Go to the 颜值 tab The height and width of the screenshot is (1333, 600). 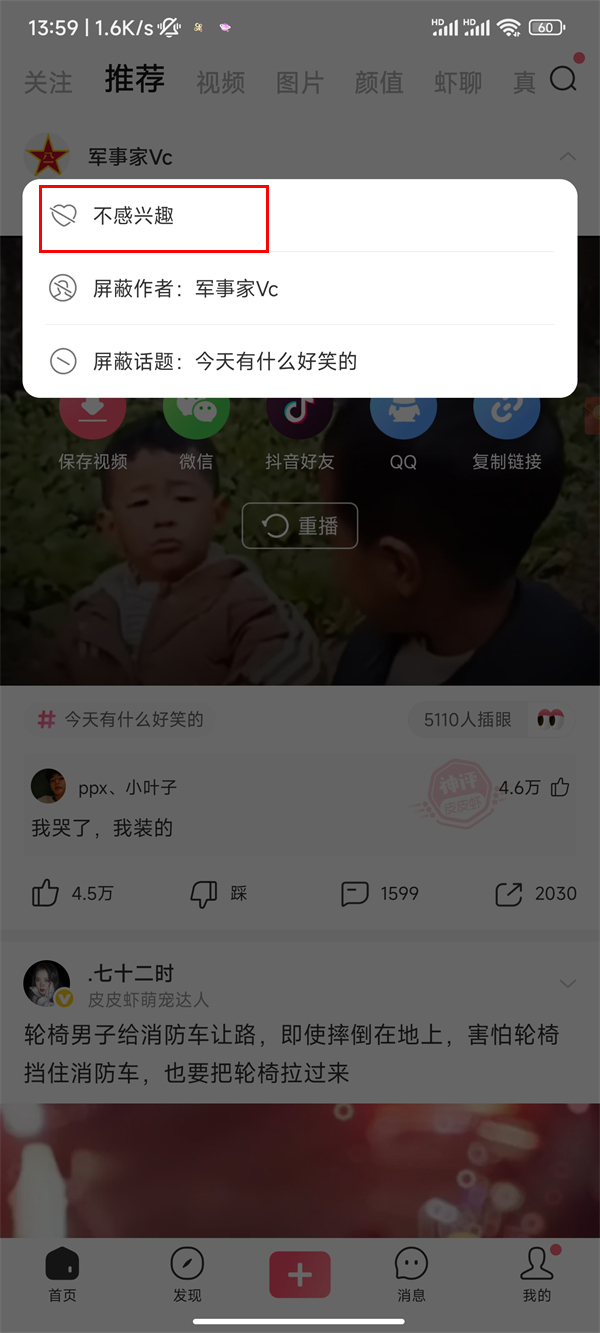point(378,82)
